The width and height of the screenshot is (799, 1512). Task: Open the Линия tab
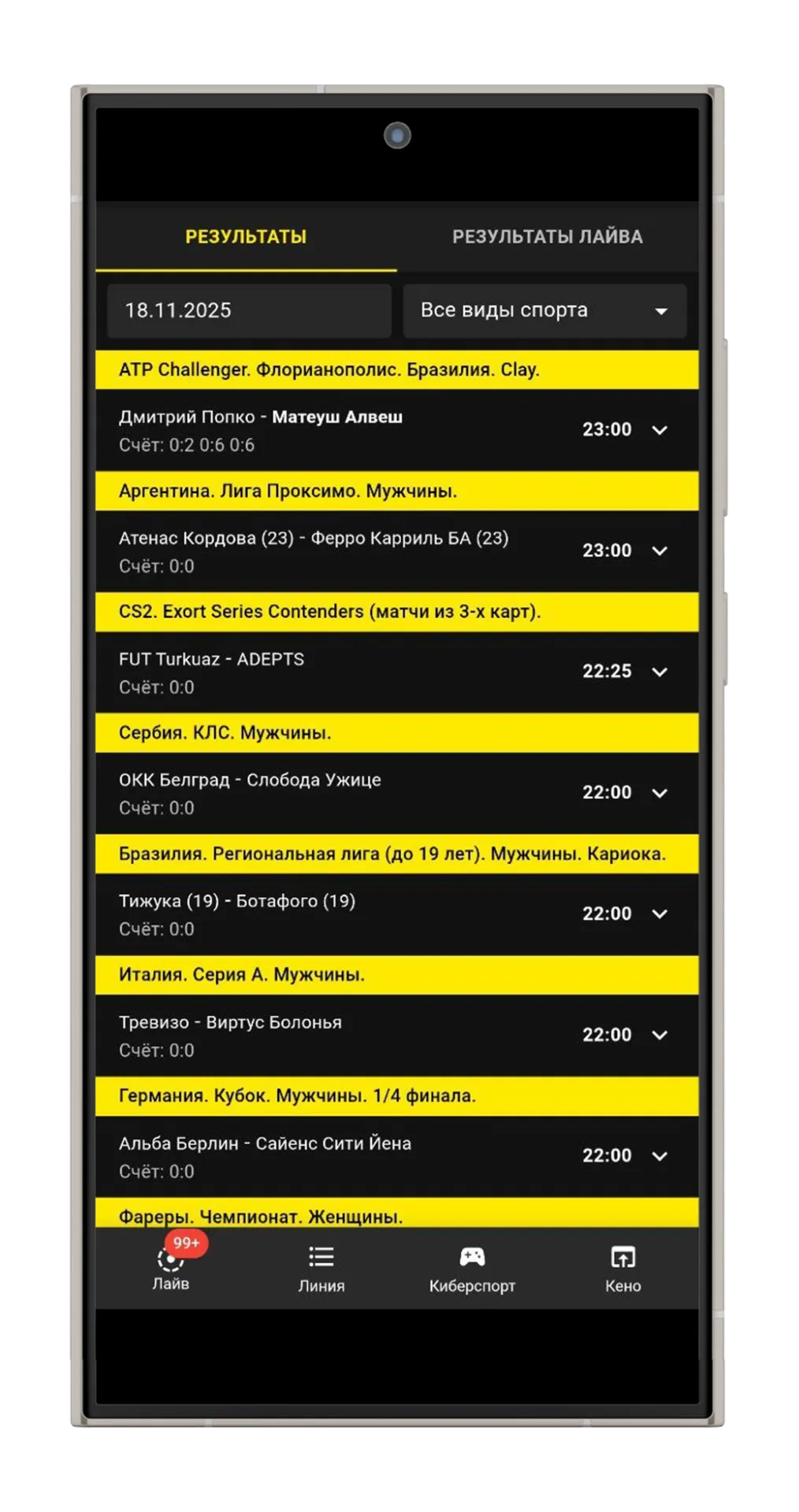click(x=321, y=1268)
